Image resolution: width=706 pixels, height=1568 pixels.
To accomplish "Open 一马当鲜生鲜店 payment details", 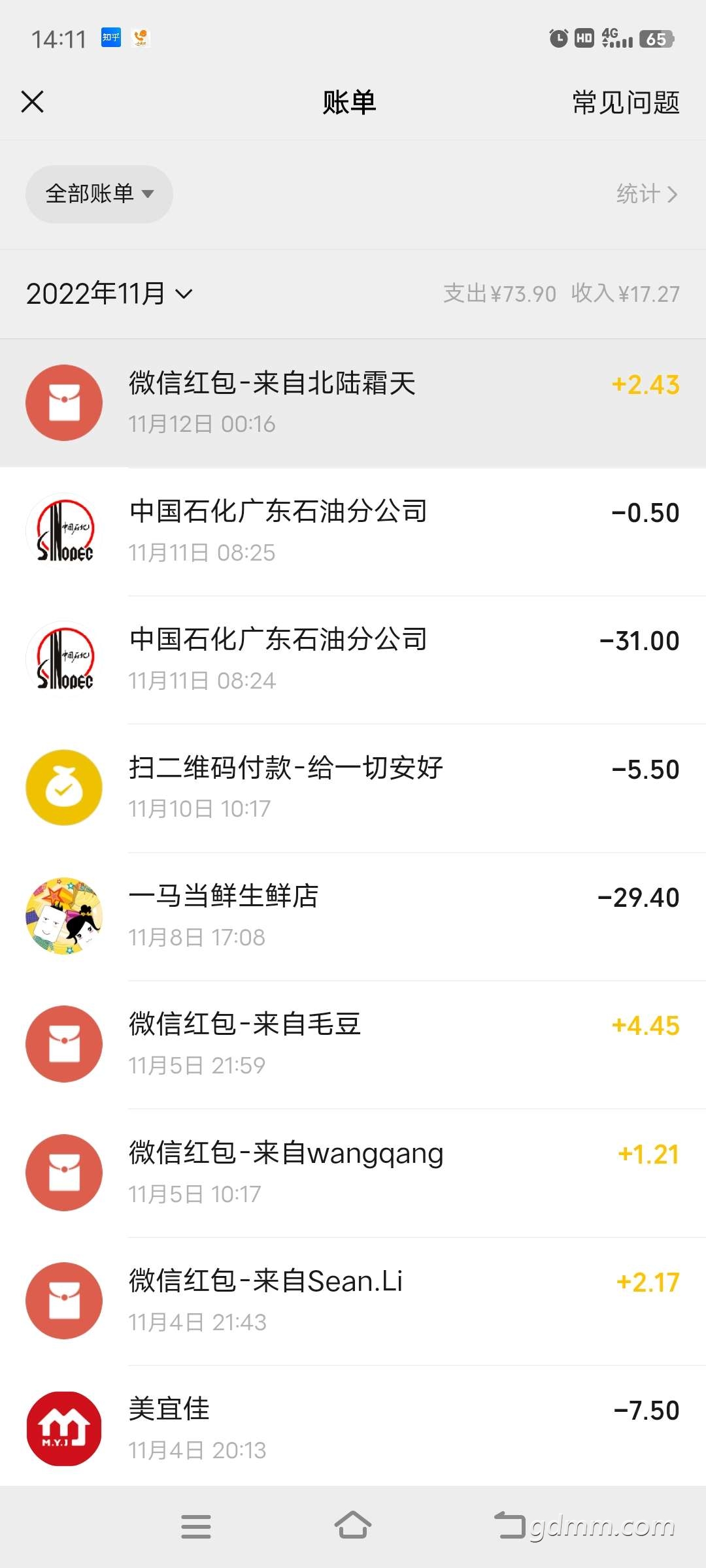I will [x=353, y=916].
